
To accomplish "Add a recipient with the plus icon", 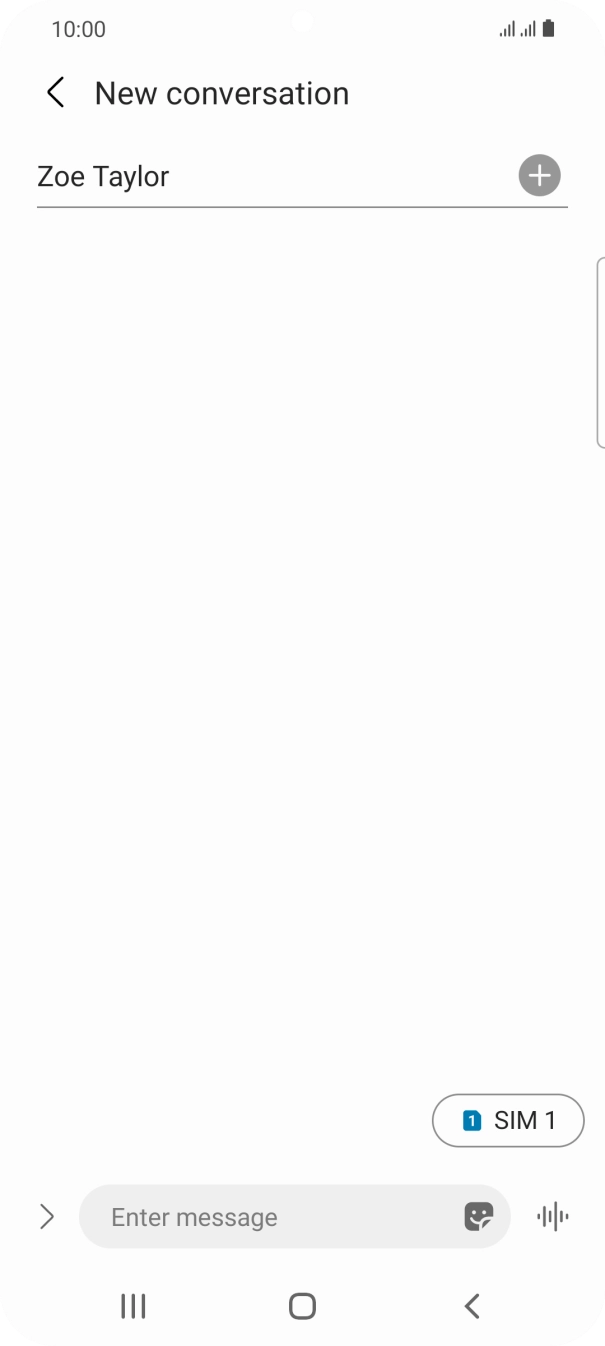I will 539,176.
